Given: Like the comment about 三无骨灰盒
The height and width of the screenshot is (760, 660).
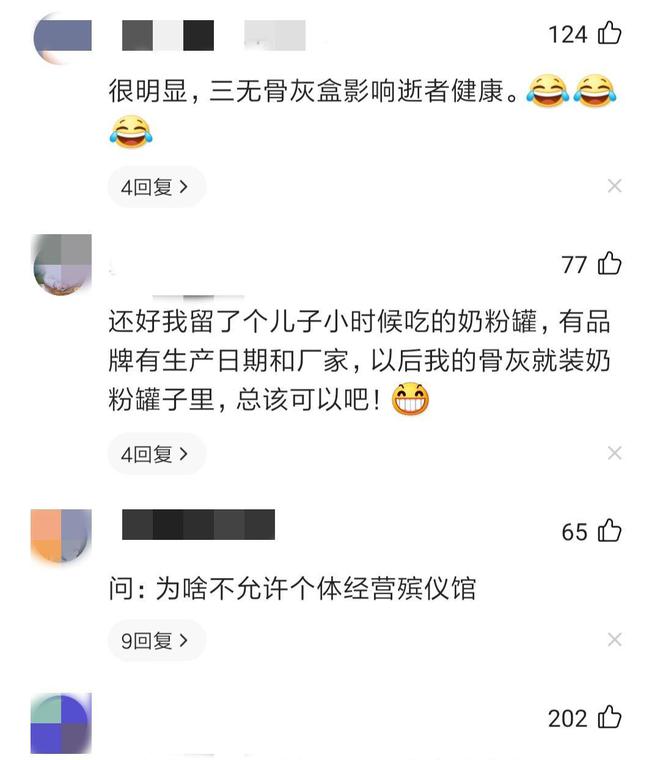Looking at the screenshot, I should tap(609, 34).
